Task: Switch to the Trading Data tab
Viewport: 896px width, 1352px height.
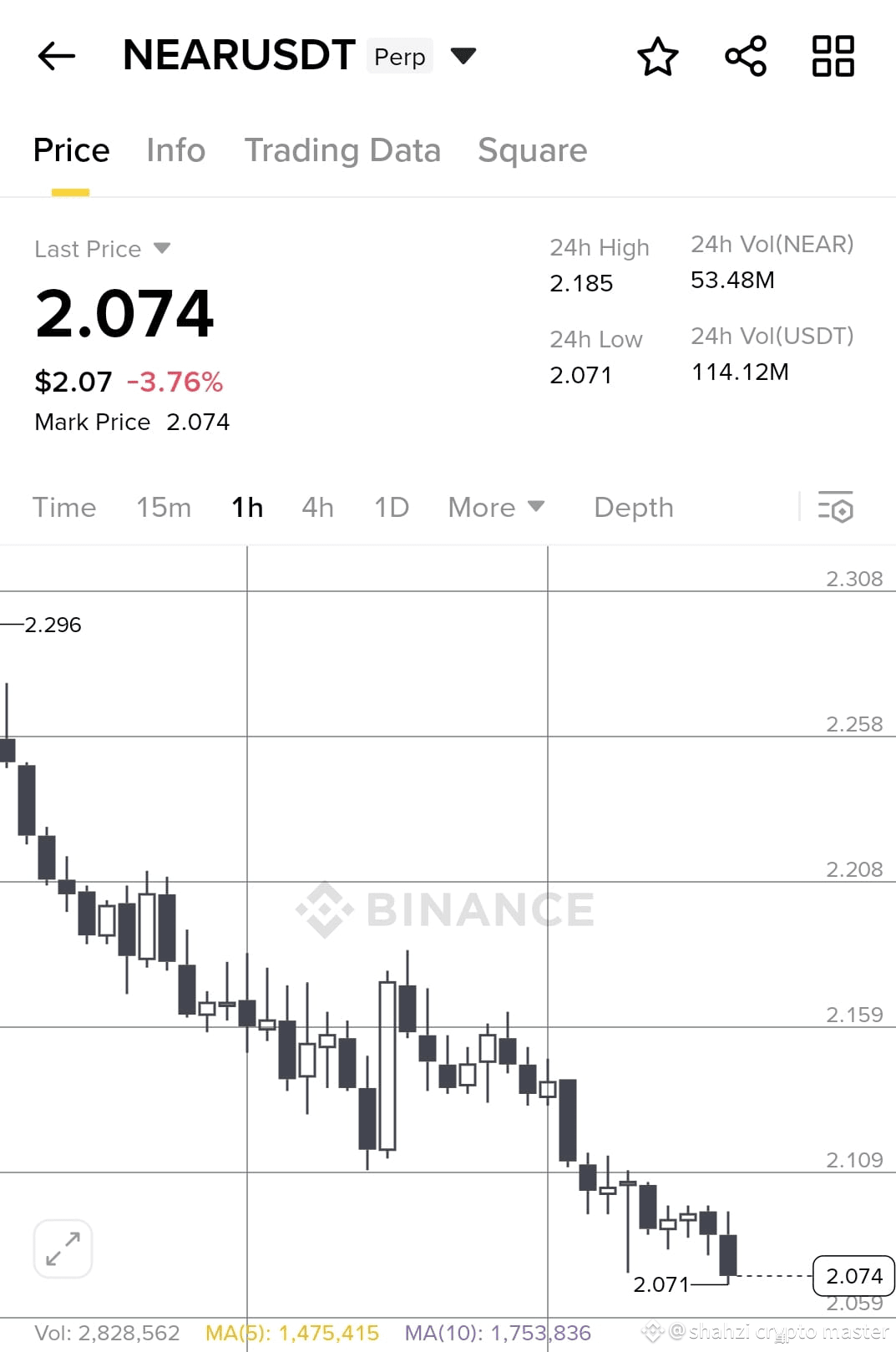Action: pyautogui.click(x=343, y=150)
